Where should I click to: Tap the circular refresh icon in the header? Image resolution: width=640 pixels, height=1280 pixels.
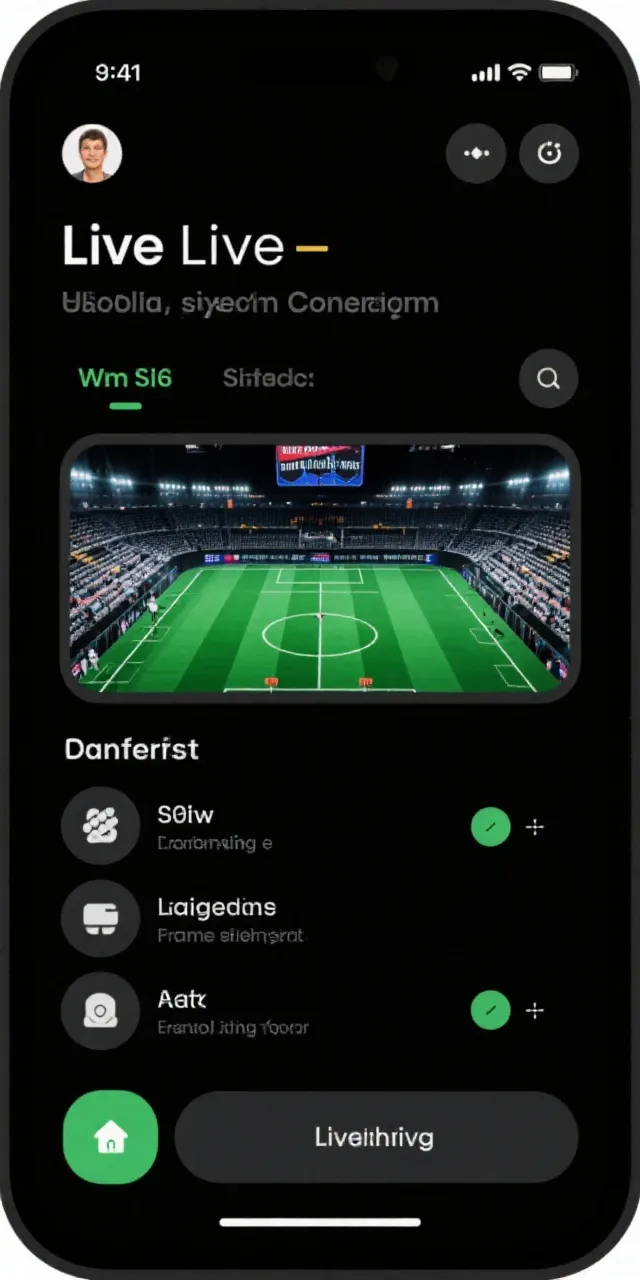(x=549, y=154)
